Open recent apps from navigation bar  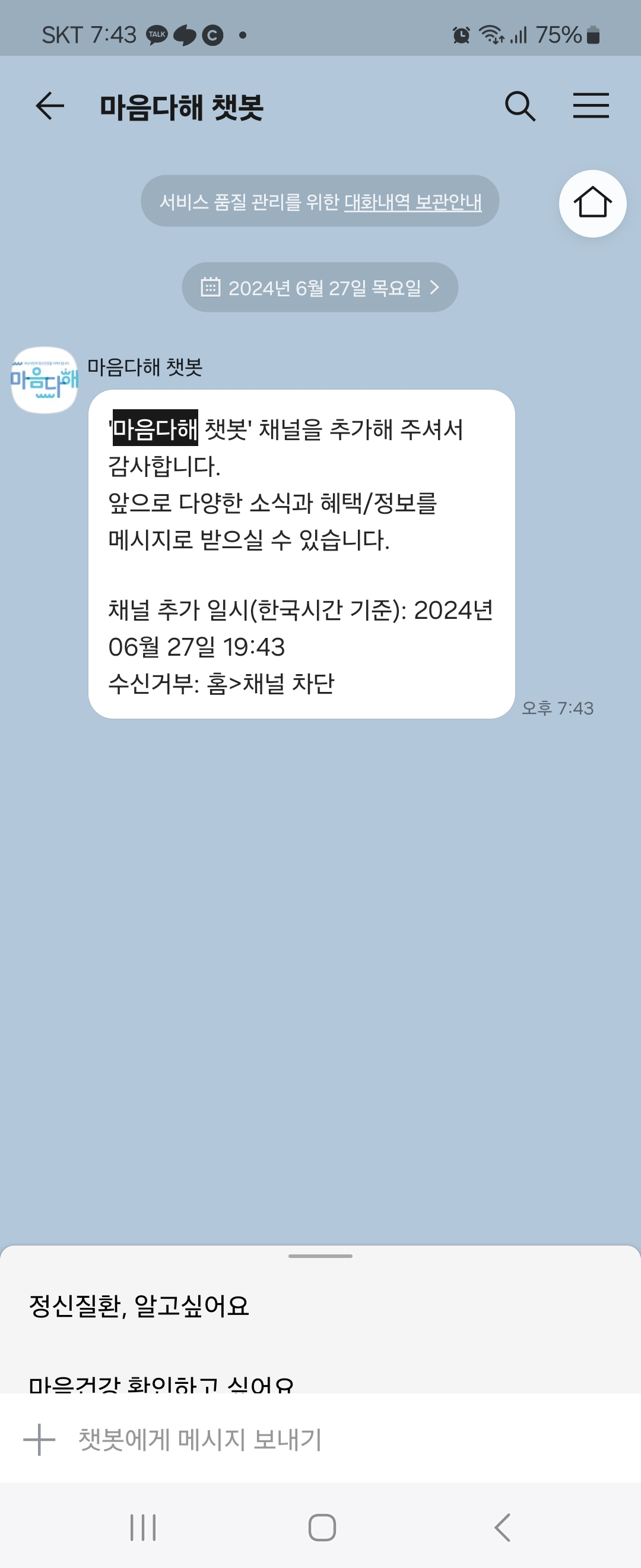click(x=143, y=1527)
